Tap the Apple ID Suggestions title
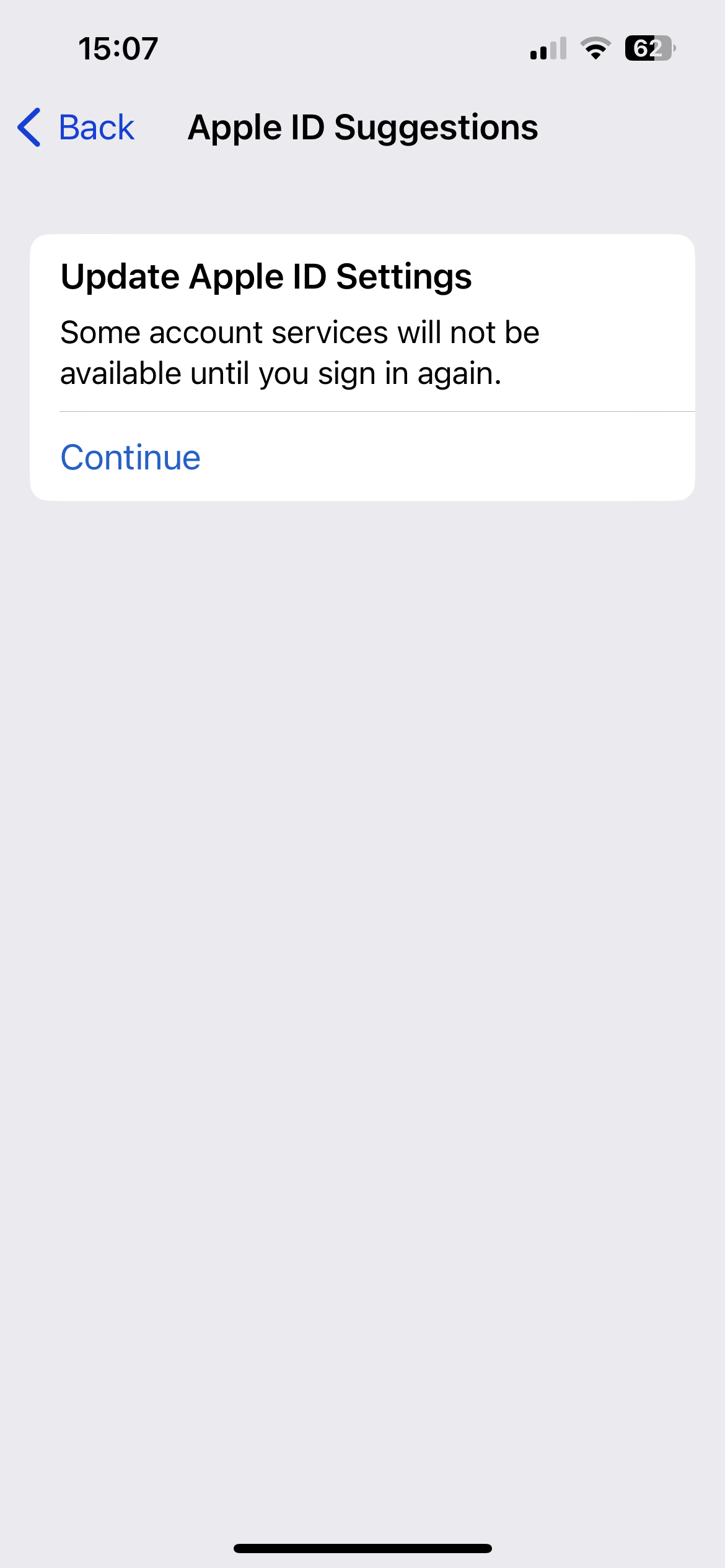The image size is (725, 1568). (x=362, y=127)
